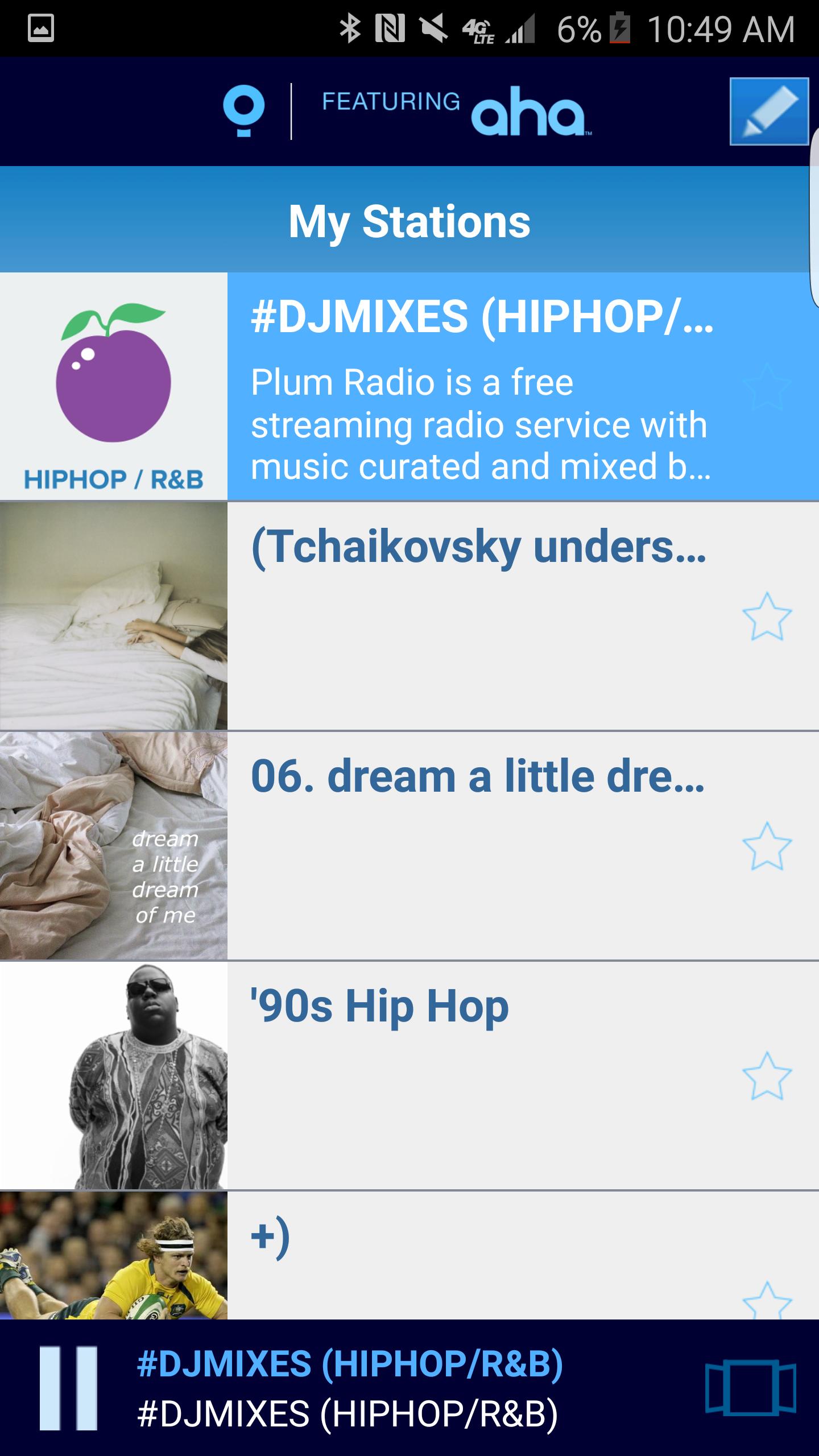The image size is (819, 1456).
Task: Favorite the Tchaikovsky station with its star
Action: [767, 617]
